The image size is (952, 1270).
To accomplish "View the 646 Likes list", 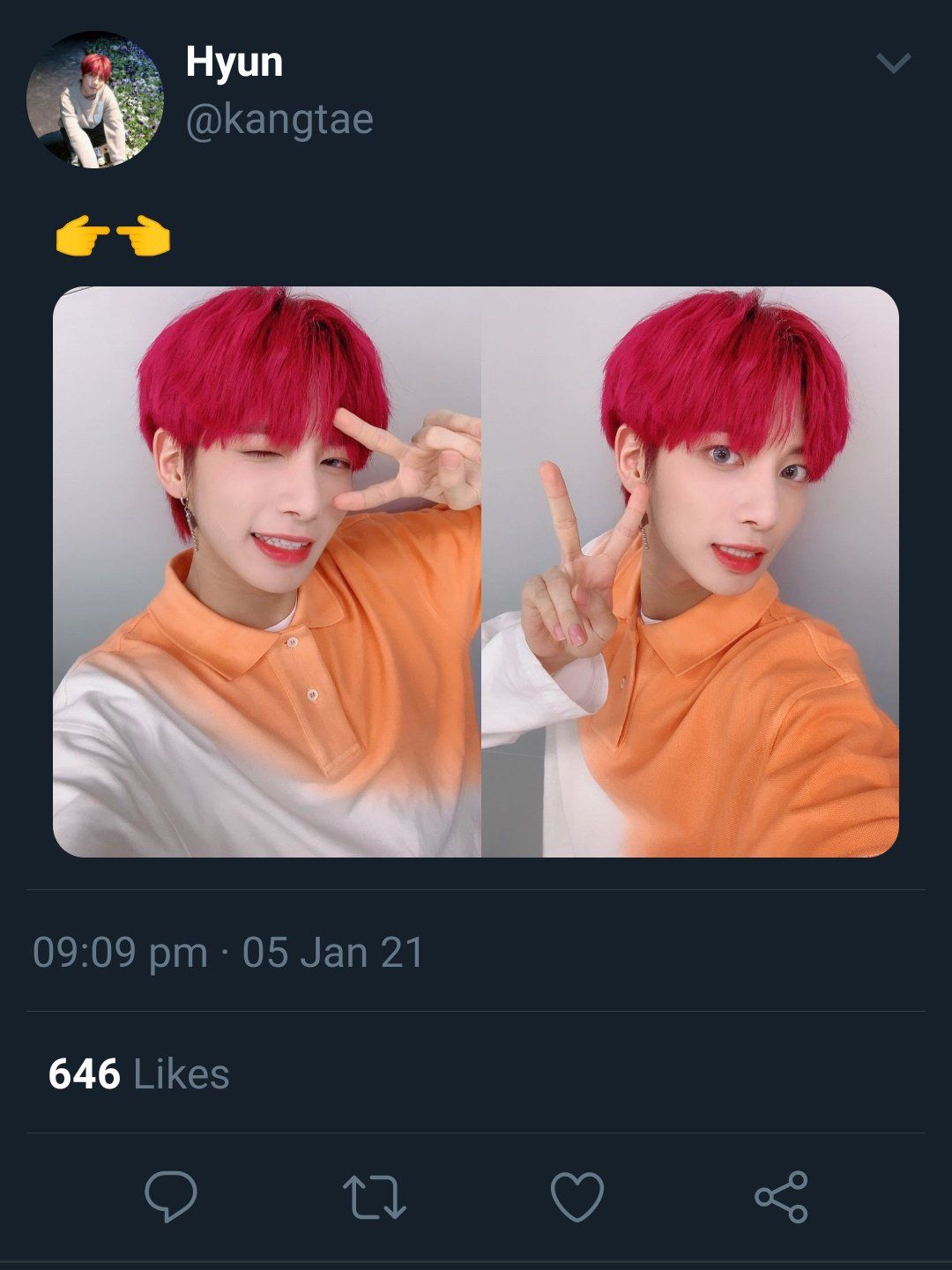I will (x=139, y=1073).
